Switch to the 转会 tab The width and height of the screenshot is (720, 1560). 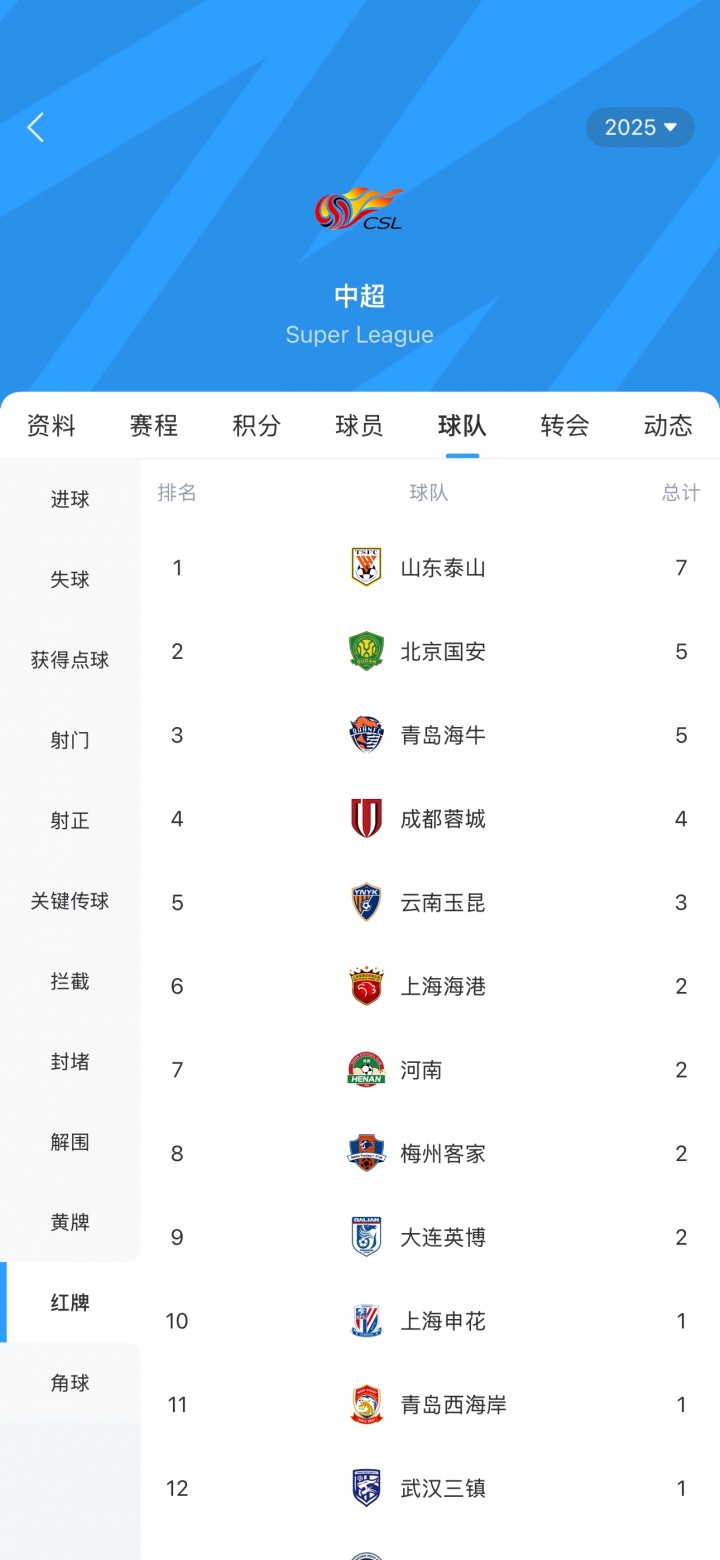[x=565, y=426]
